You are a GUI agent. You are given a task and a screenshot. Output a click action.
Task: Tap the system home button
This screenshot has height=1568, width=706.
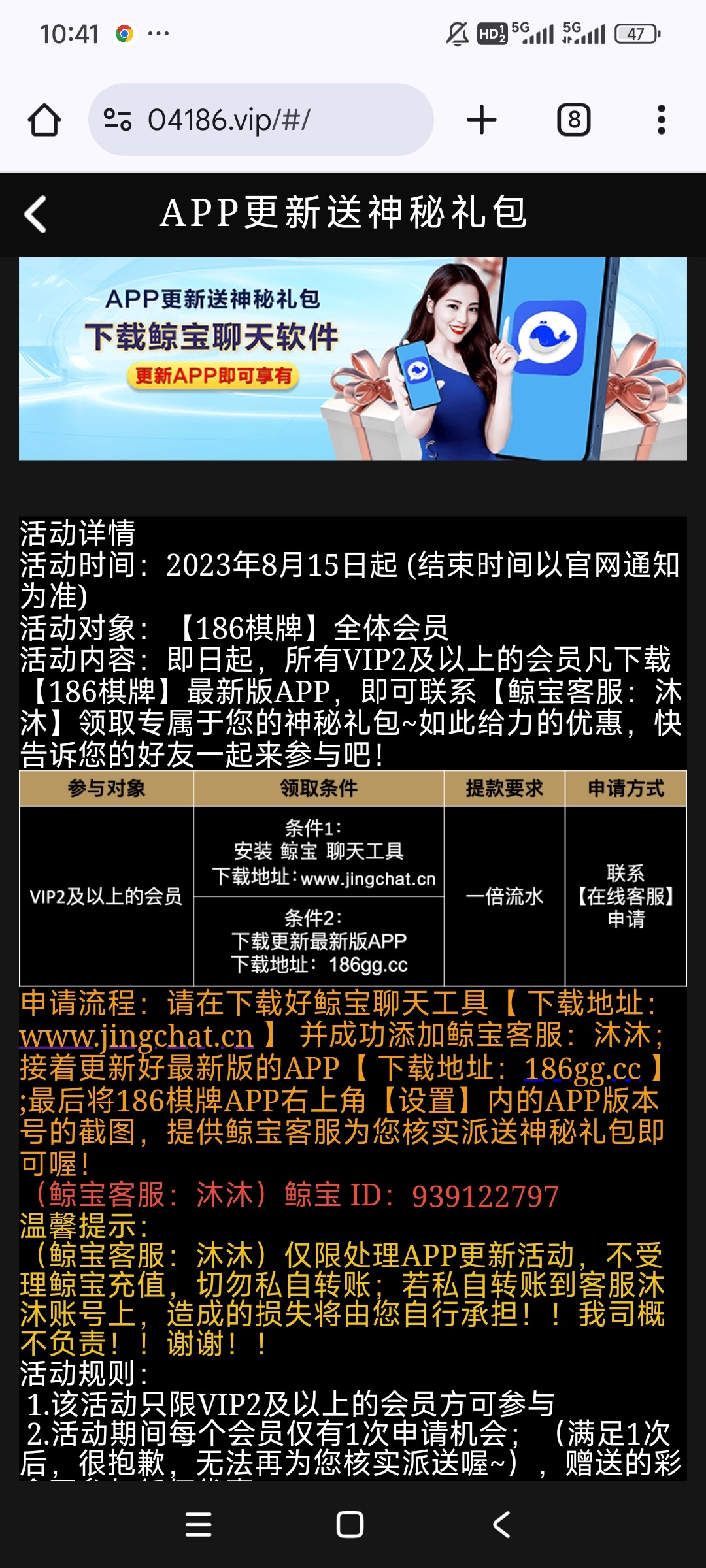[350, 1524]
